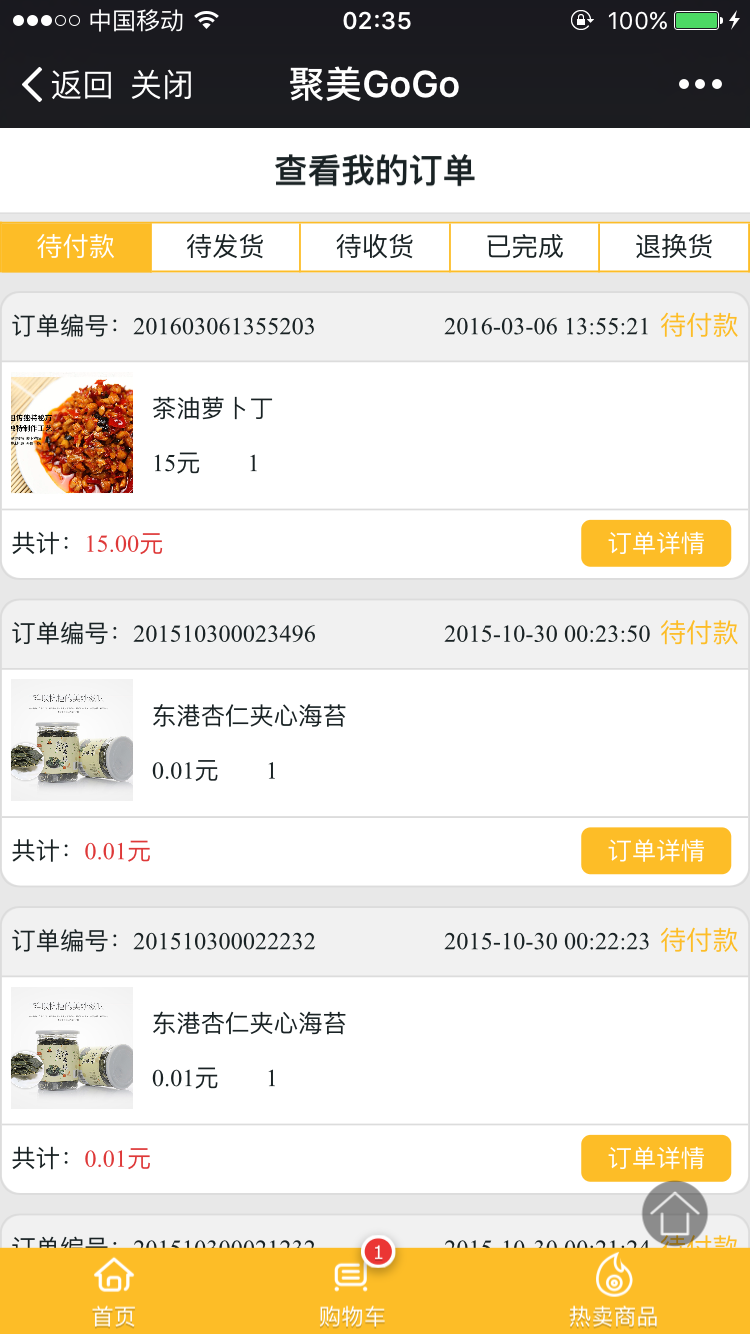The width and height of the screenshot is (750, 1334).
Task: View 订单详情 for order 201510300023496
Action: pos(656,851)
